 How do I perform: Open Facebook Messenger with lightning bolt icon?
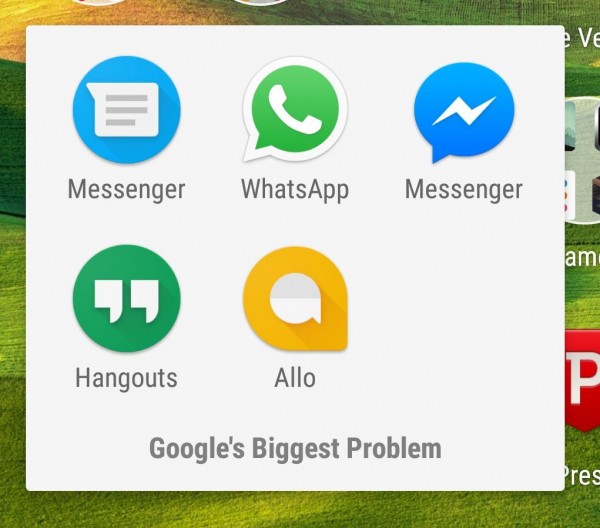coord(463,110)
